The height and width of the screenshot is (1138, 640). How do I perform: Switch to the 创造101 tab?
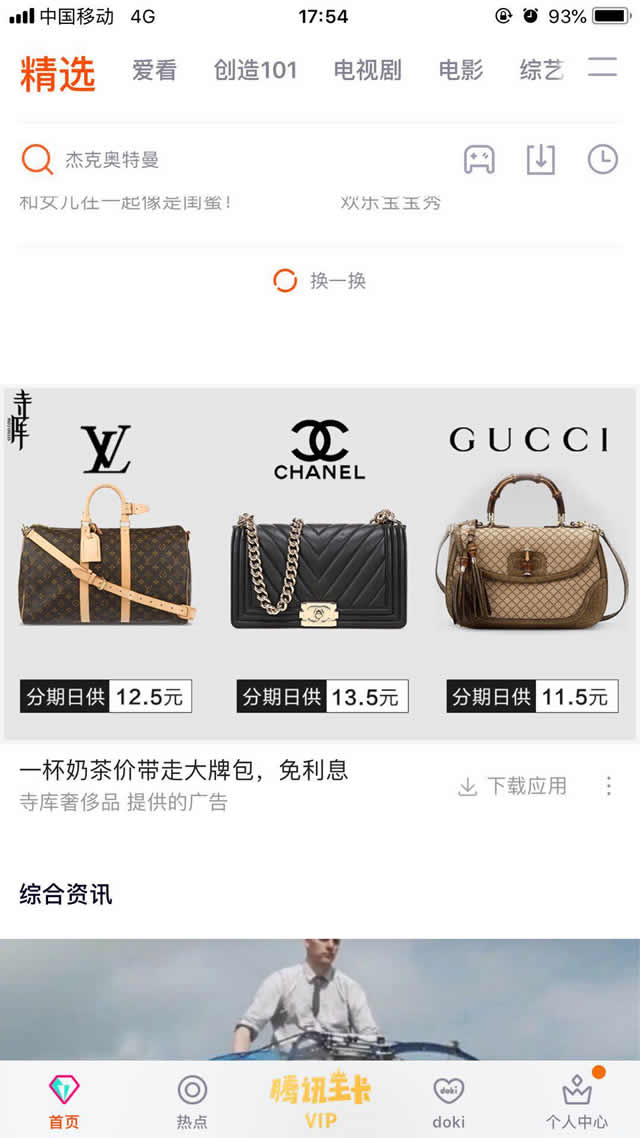(x=255, y=70)
